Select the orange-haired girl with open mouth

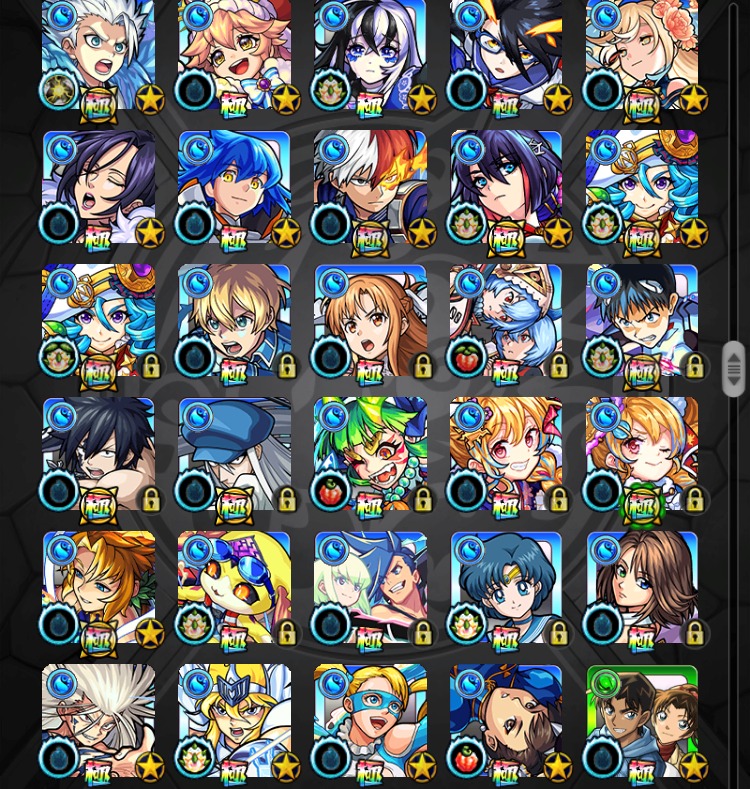click(370, 322)
